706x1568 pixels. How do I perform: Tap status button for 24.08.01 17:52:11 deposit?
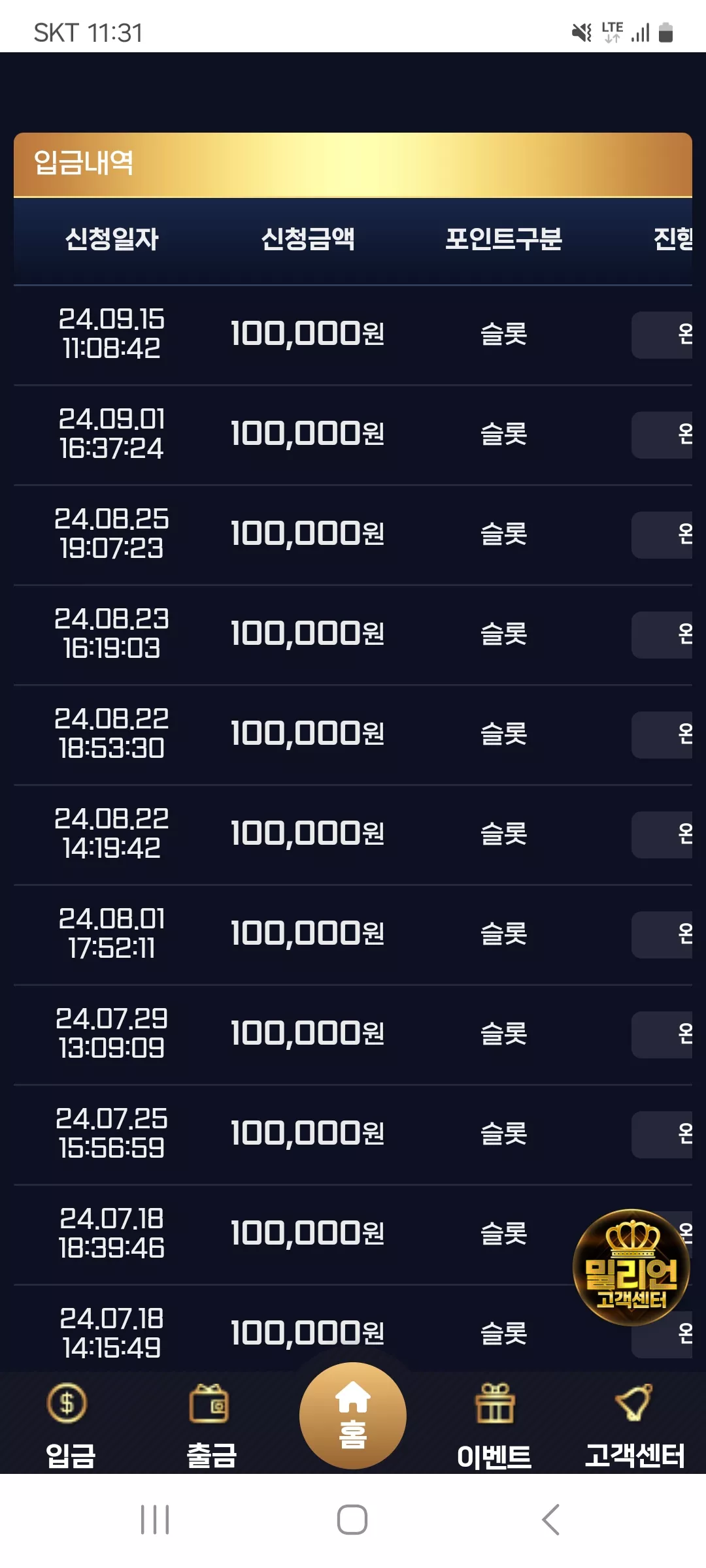[662, 935]
